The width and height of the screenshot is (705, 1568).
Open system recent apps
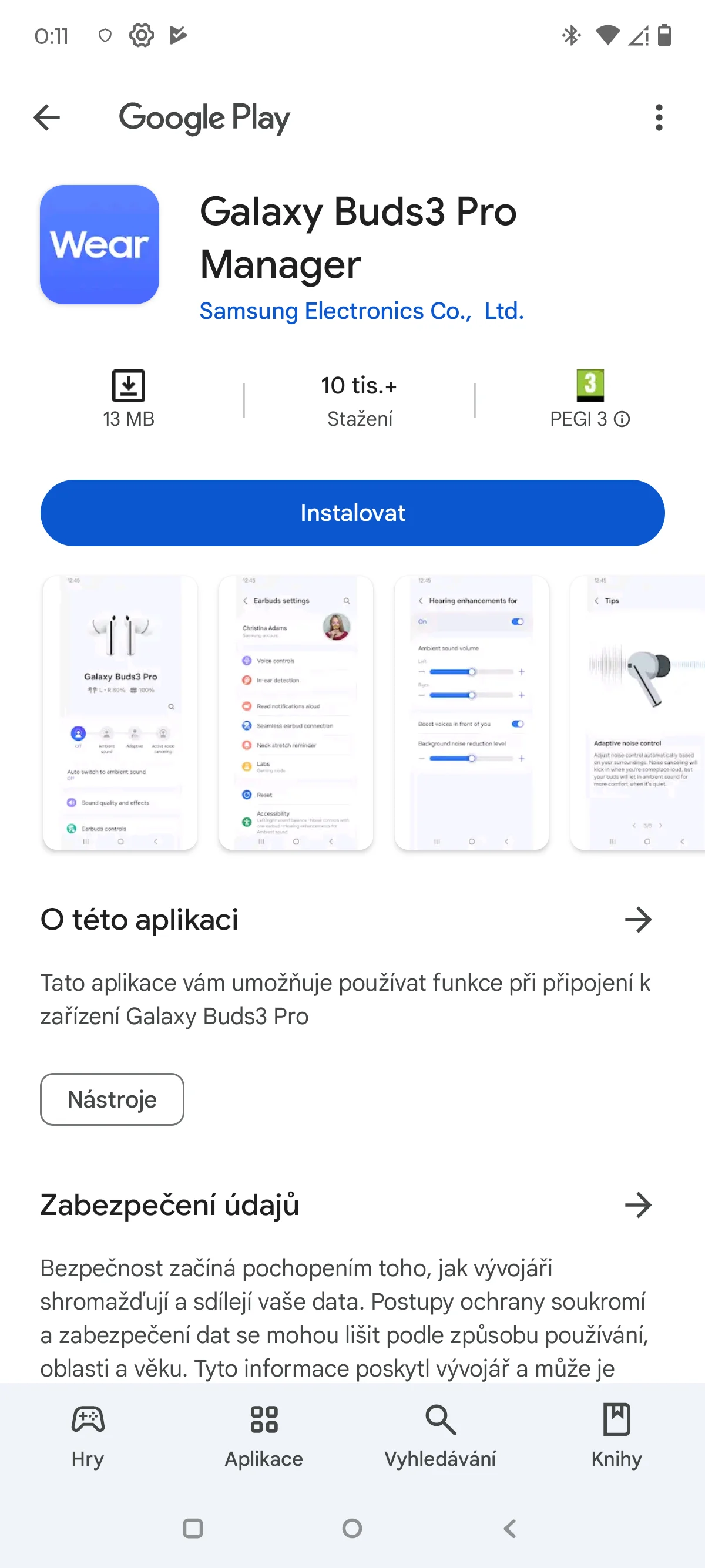coord(193,1528)
